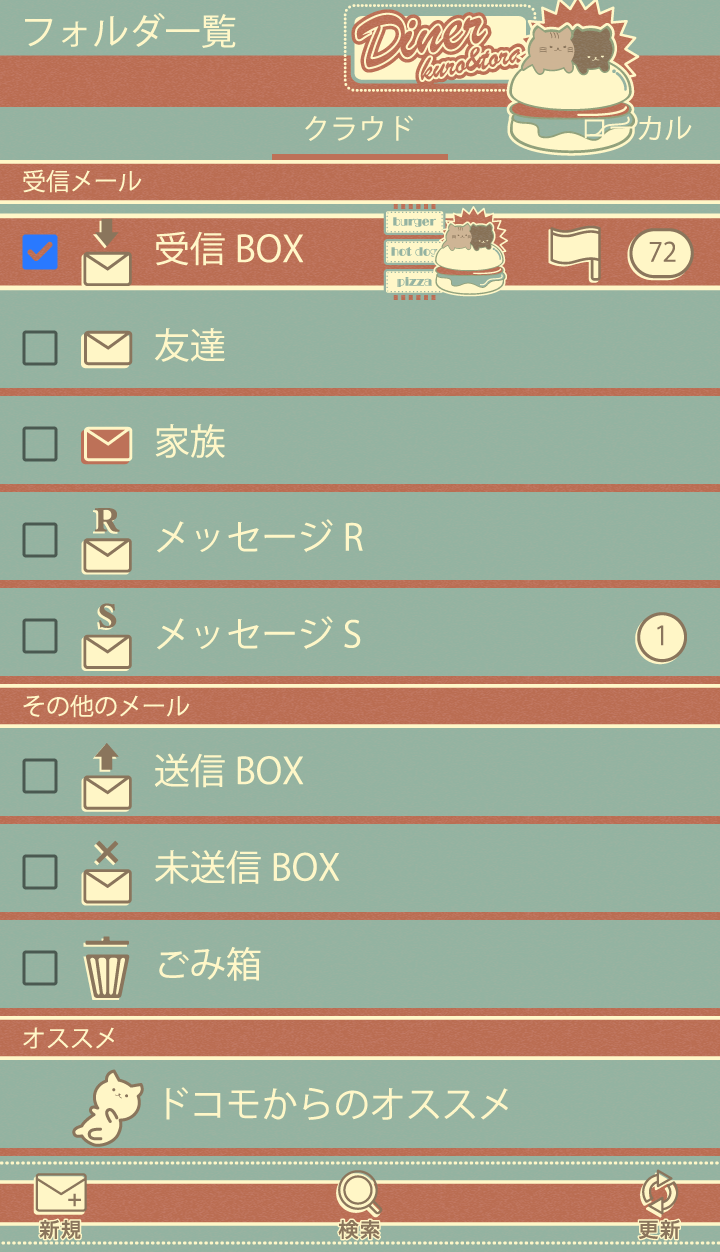
Task: Open the 未送信 BOX folder
Action: (246, 868)
